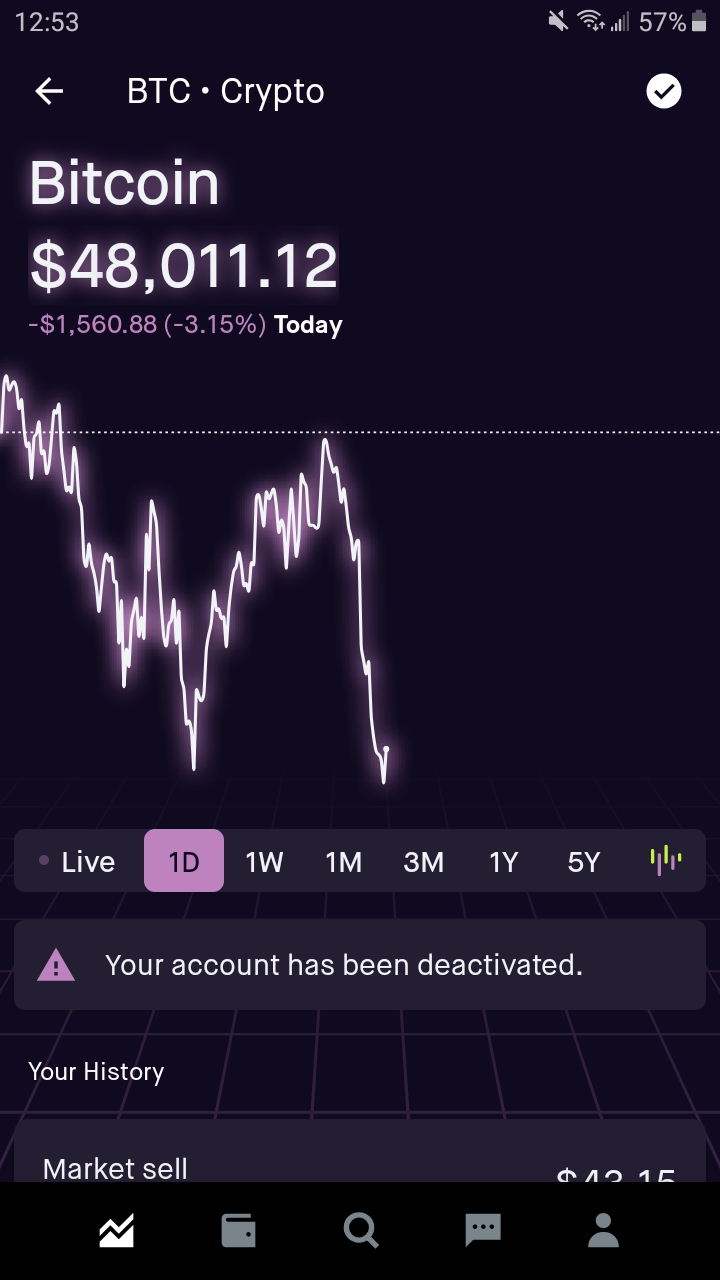
Task: Go to the account profile tab
Action: [604, 1230]
